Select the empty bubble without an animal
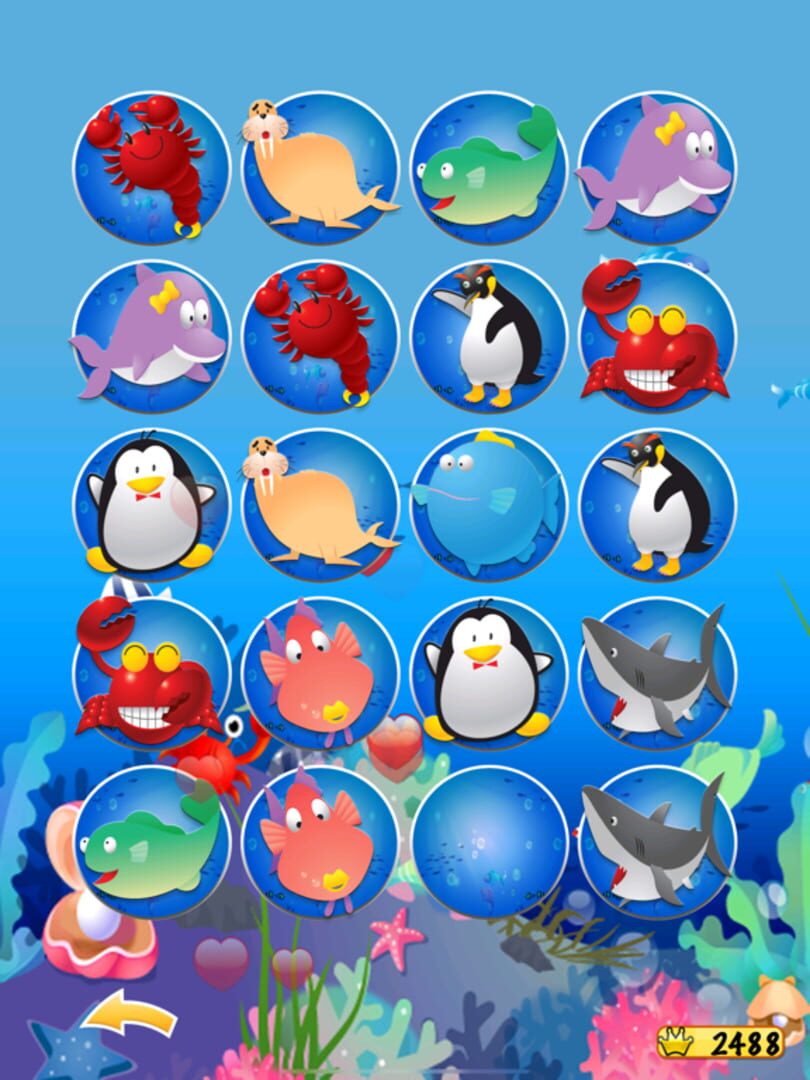Viewport: 810px width, 1080px height. [489, 842]
